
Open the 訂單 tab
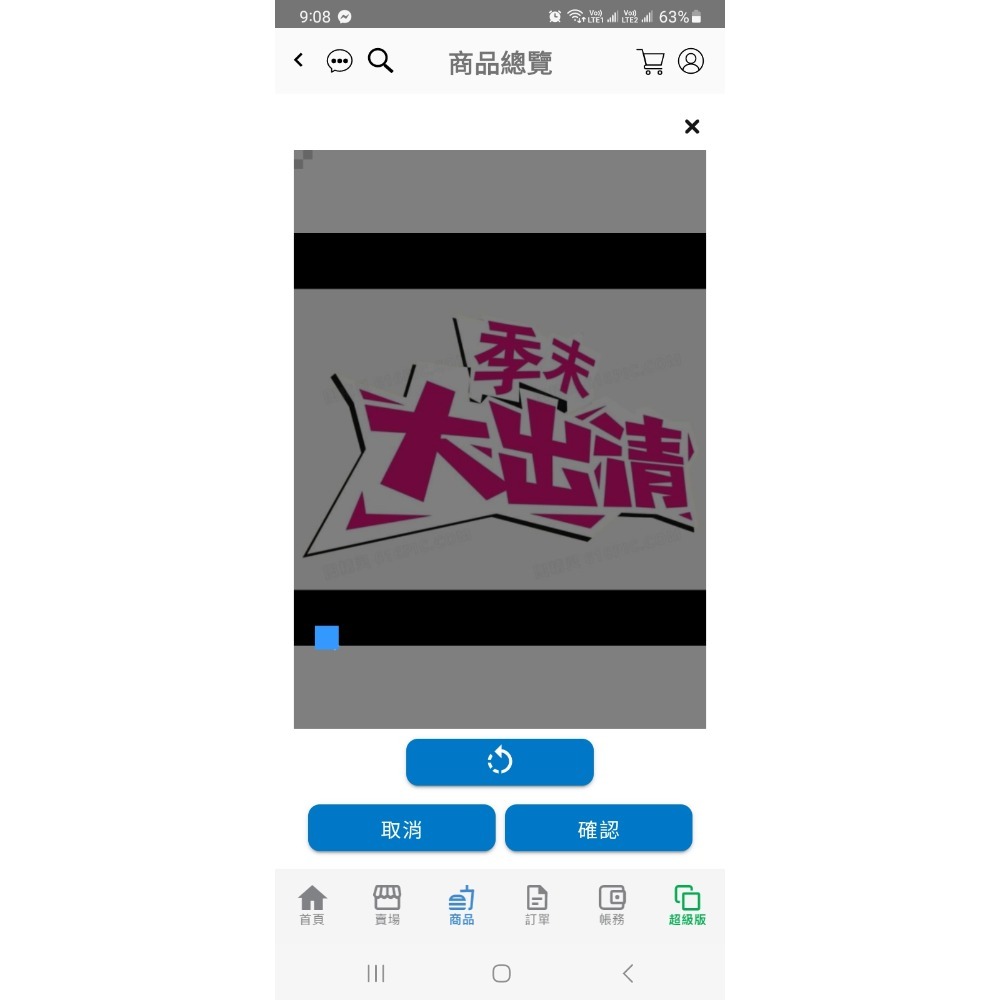pos(537,905)
